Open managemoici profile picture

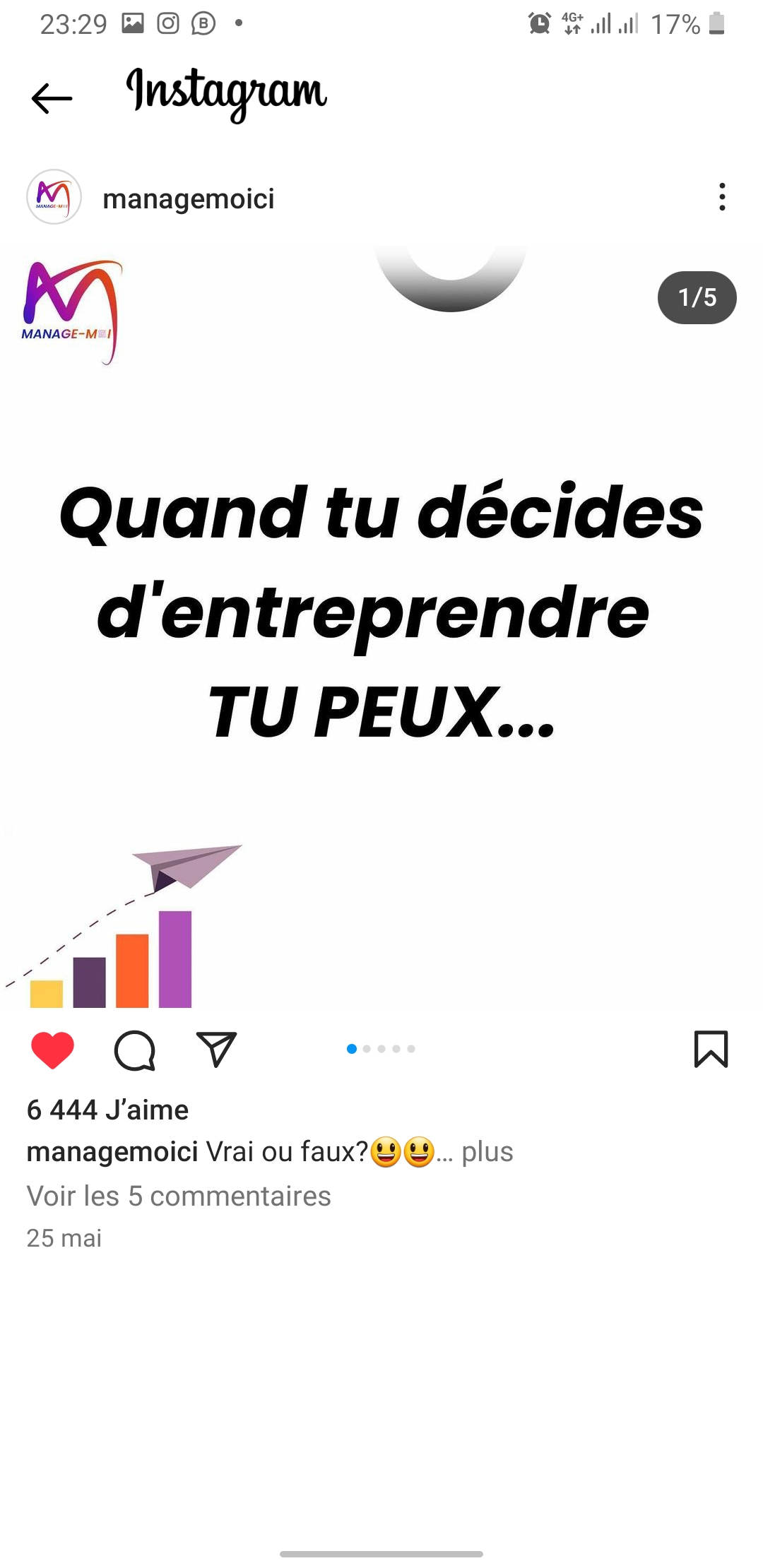tap(54, 197)
